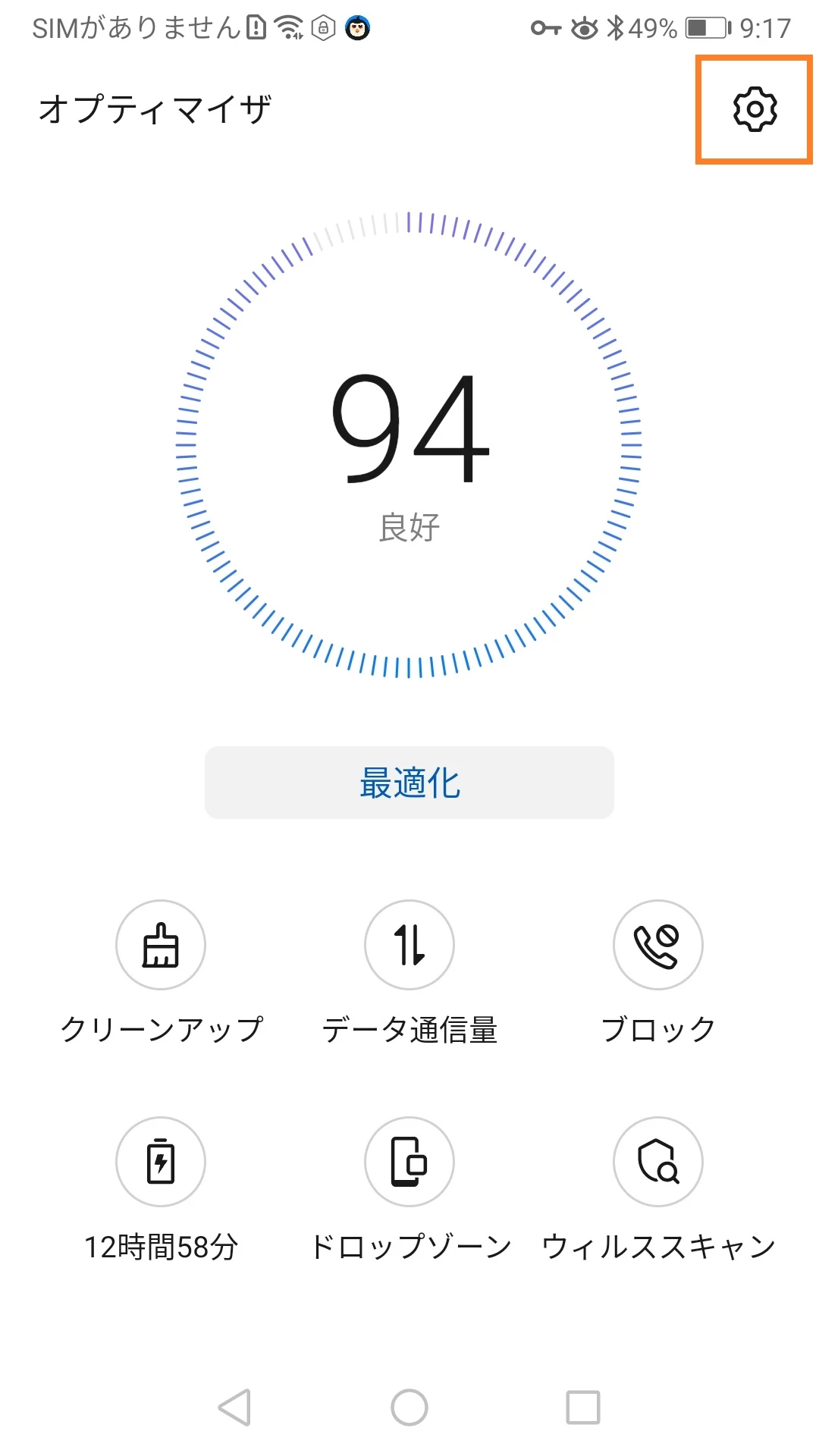819x1456 pixels.
Task: Open クリーンアップ cleanup
Action: (x=161, y=945)
